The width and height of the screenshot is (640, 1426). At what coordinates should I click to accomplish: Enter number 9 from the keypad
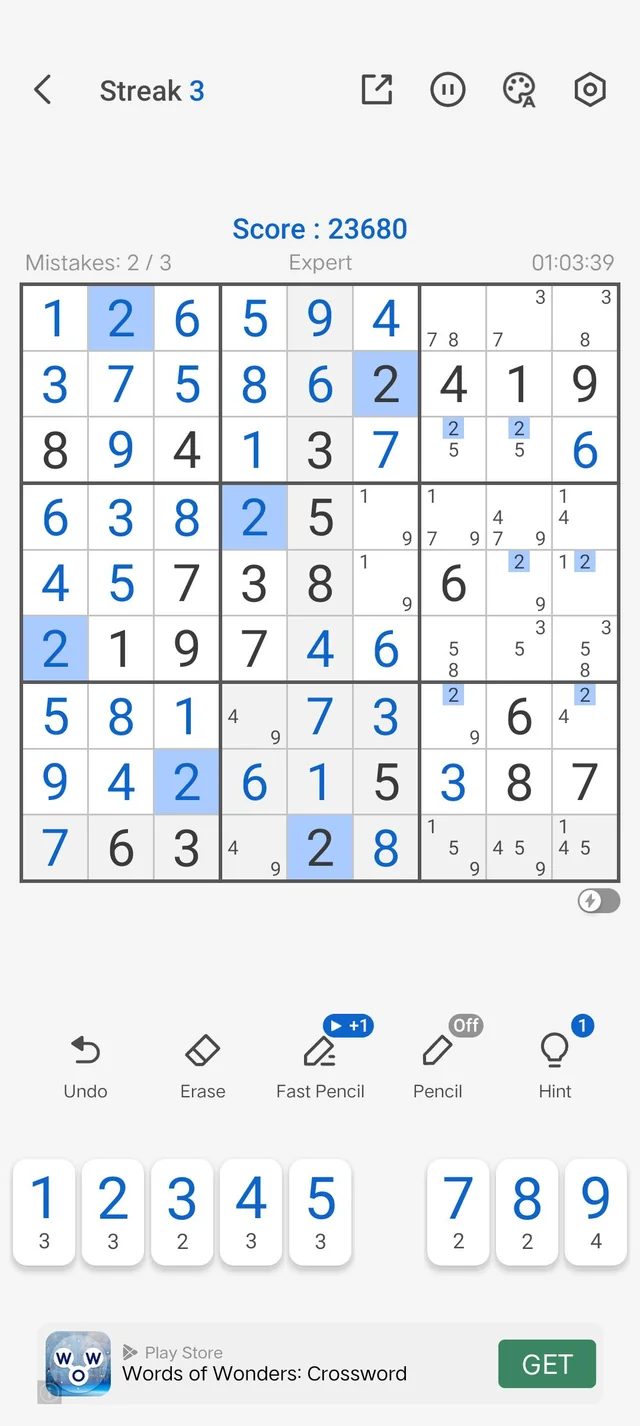point(596,1213)
